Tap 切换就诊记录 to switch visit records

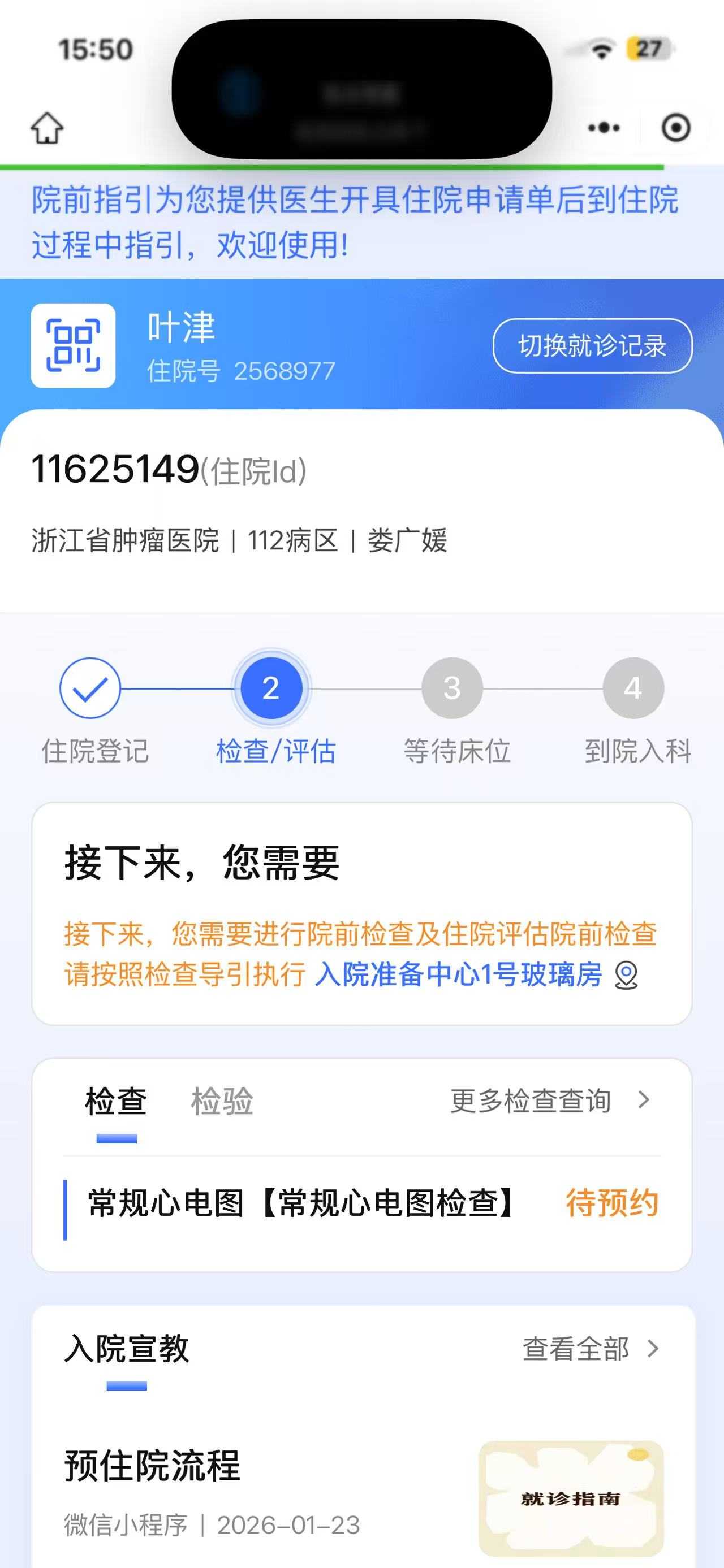pos(592,346)
